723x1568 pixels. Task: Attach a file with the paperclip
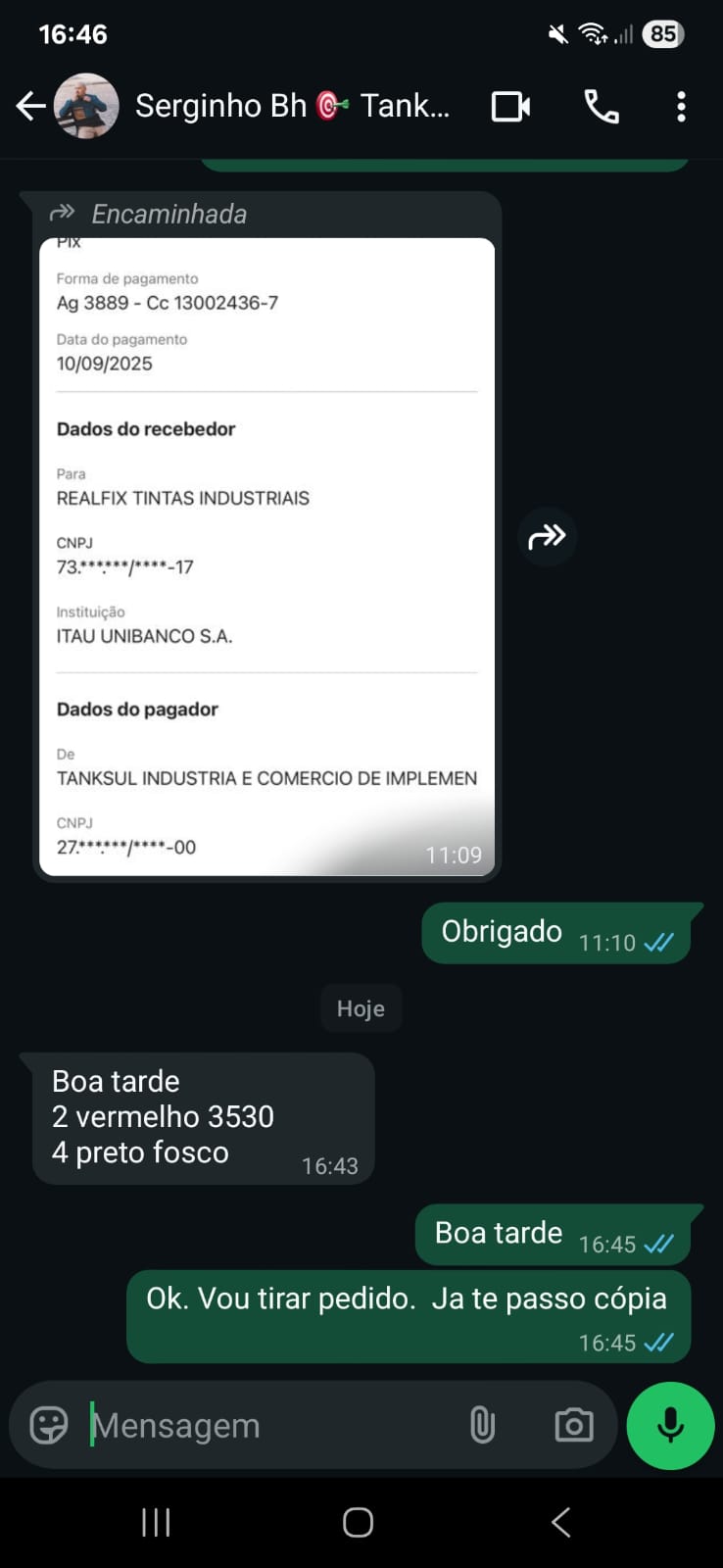tap(482, 1425)
